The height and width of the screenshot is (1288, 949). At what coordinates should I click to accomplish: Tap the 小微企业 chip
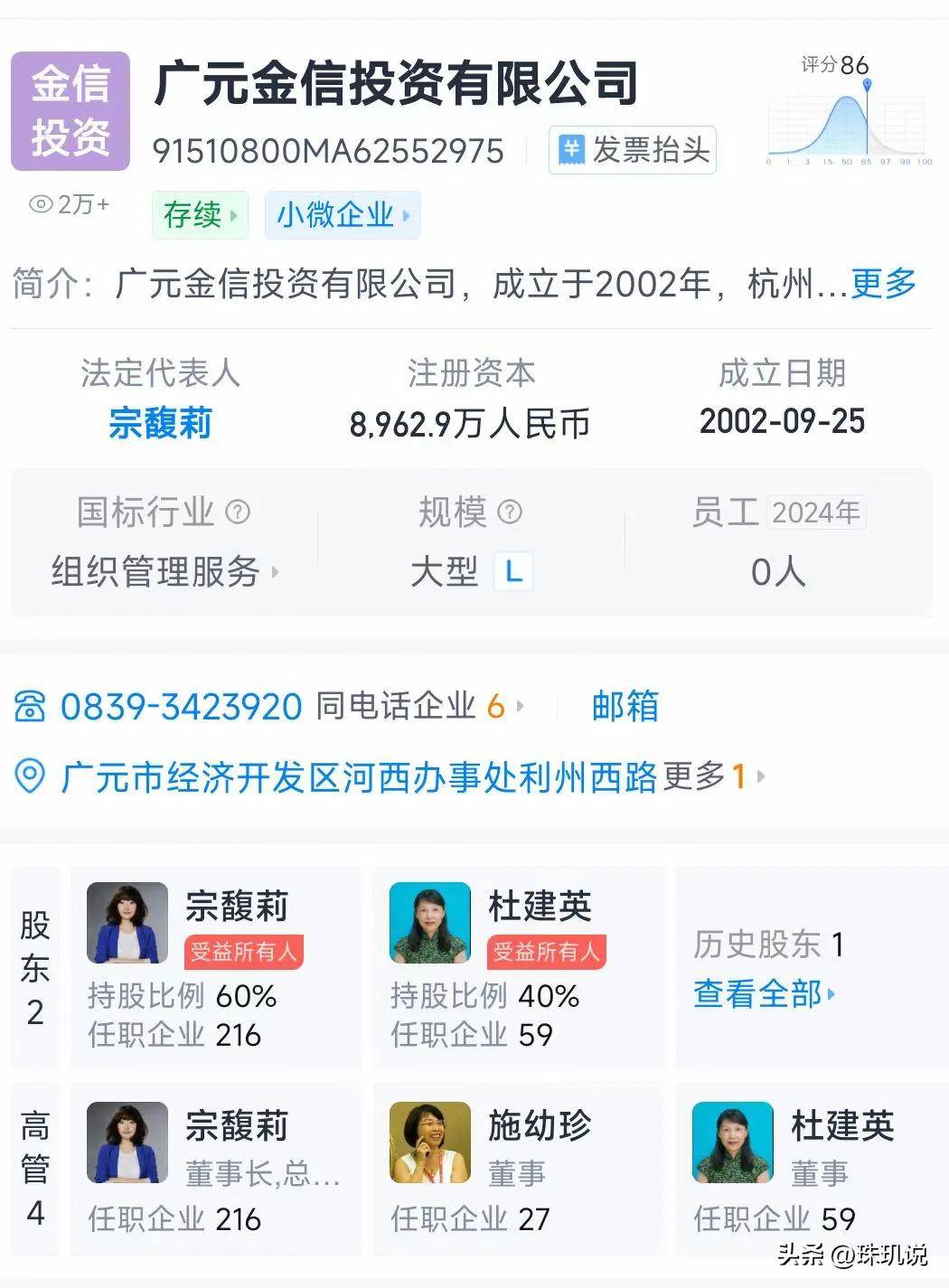click(342, 215)
